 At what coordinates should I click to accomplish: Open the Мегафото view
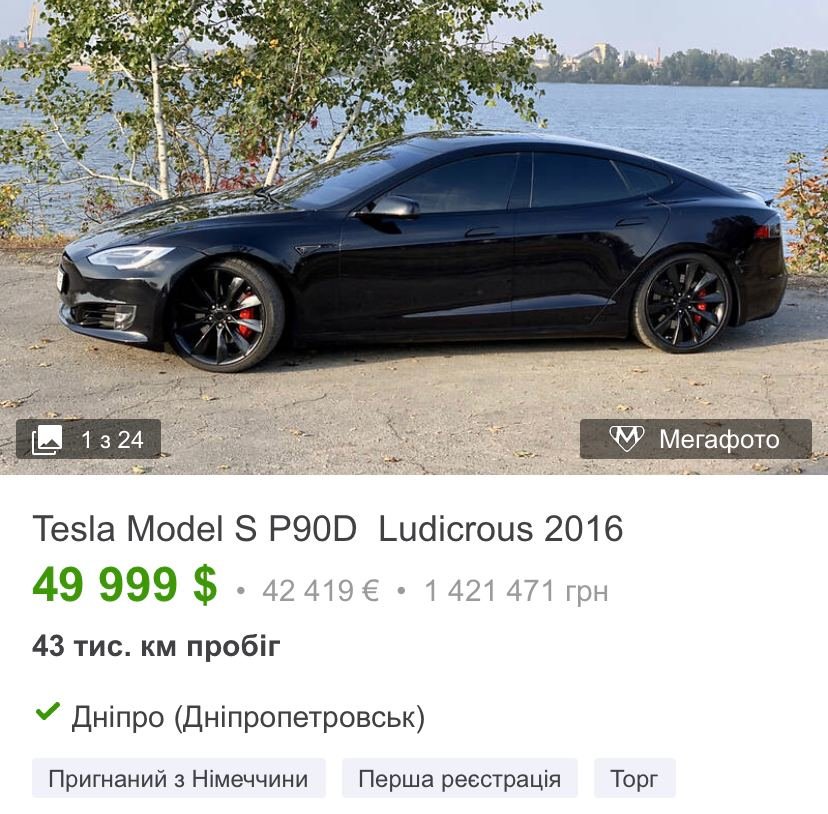pyautogui.click(x=696, y=439)
